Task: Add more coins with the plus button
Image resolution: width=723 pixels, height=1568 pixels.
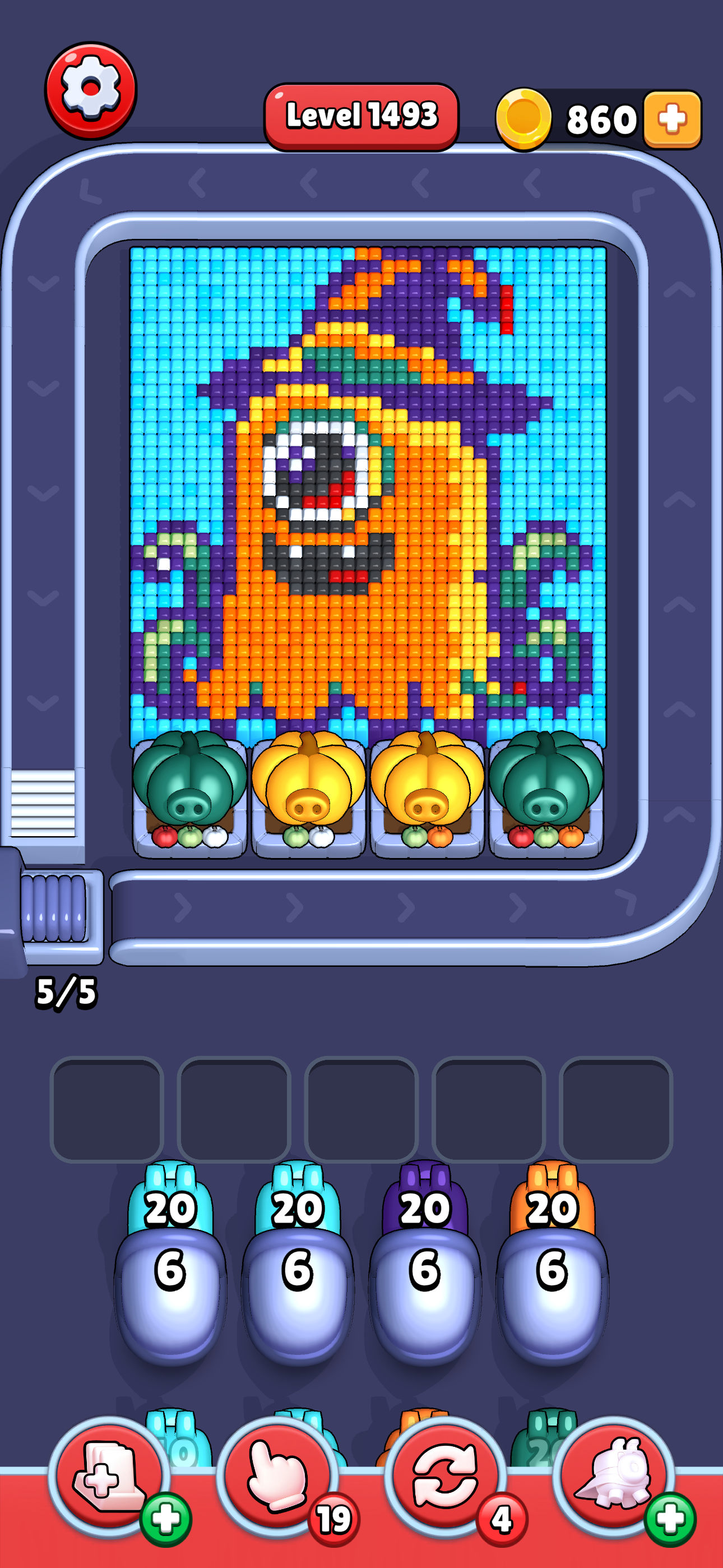Action: (x=672, y=119)
